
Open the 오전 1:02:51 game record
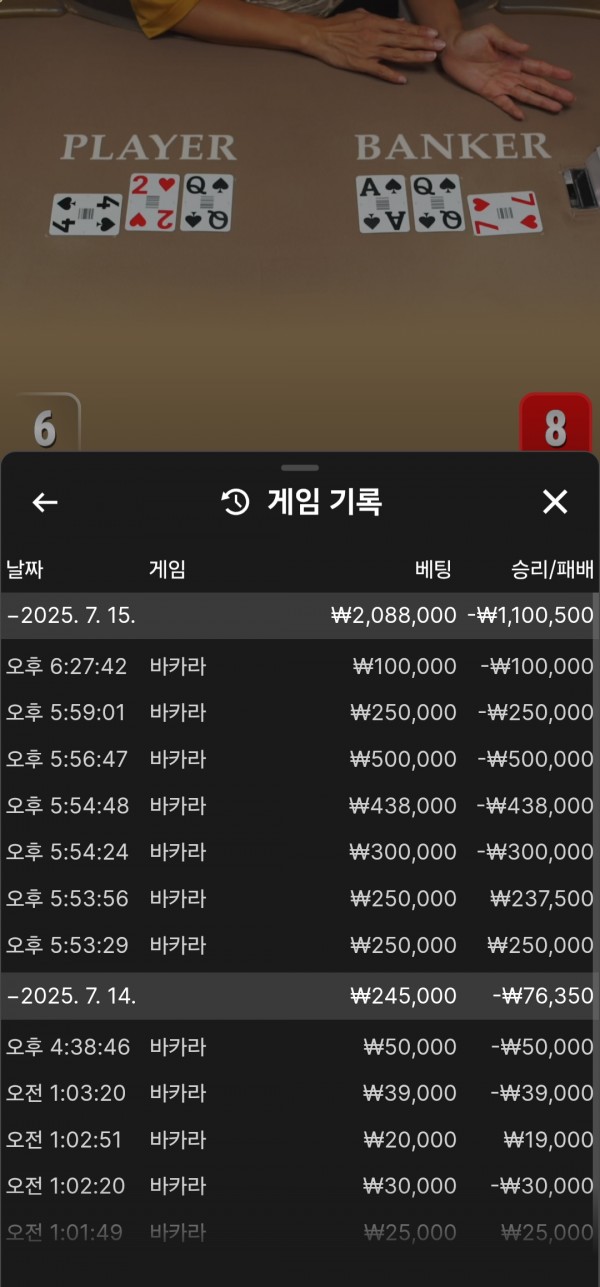[x=300, y=1140]
